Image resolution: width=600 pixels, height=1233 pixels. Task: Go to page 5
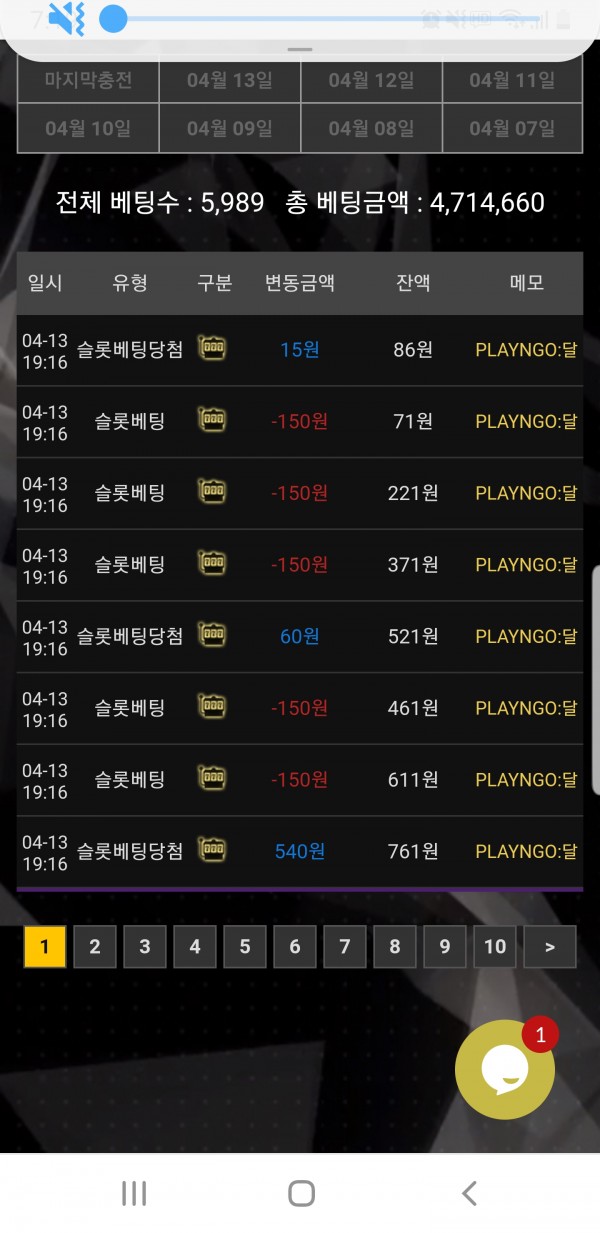pyautogui.click(x=245, y=946)
